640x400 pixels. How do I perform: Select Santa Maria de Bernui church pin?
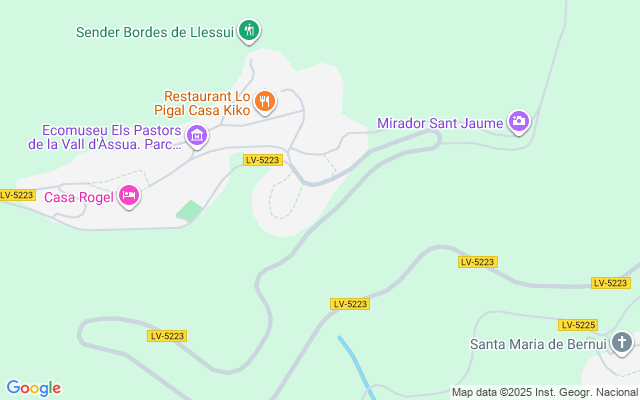click(x=622, y=344)
